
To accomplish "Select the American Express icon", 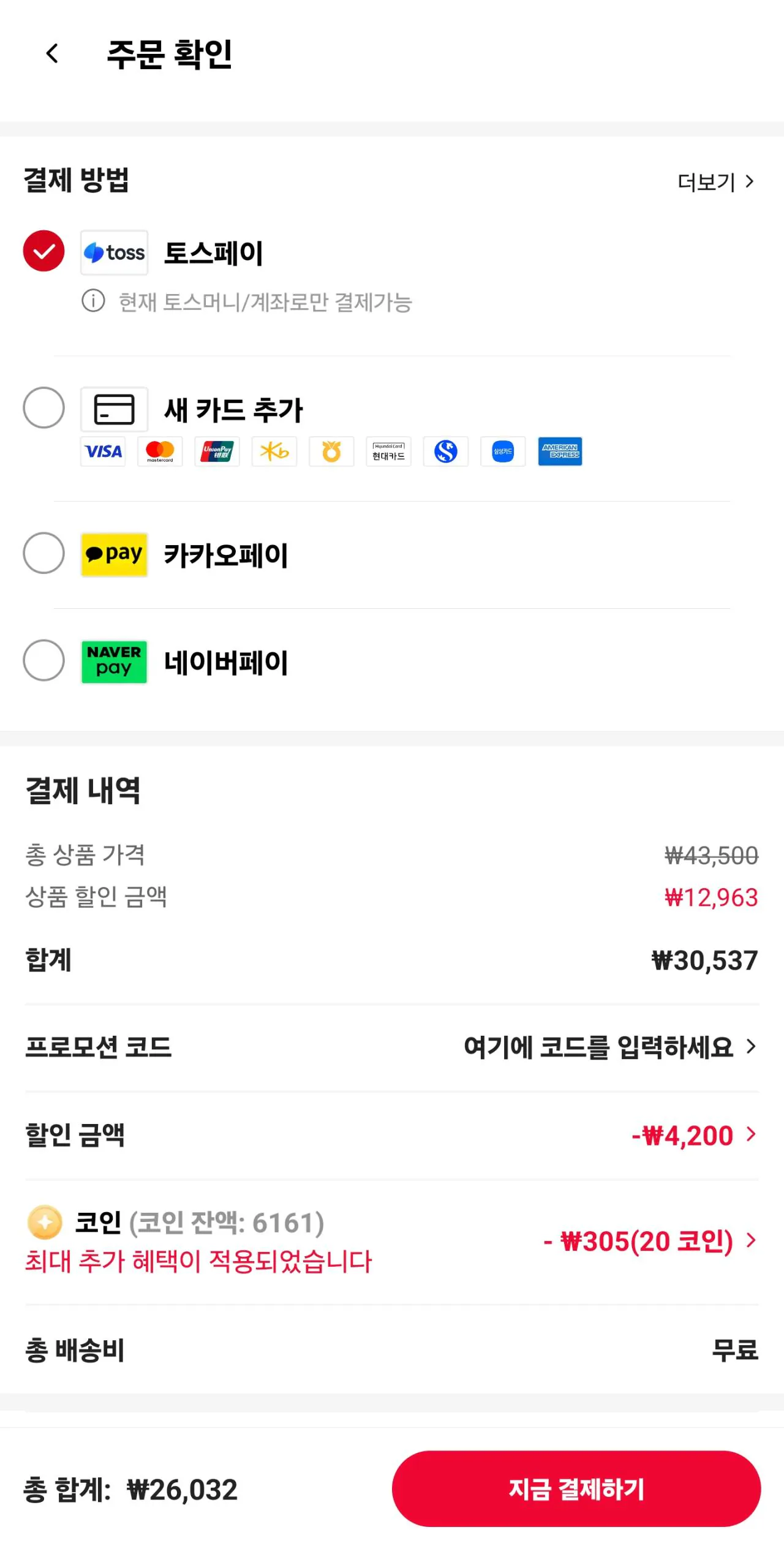I will point(560,451).
